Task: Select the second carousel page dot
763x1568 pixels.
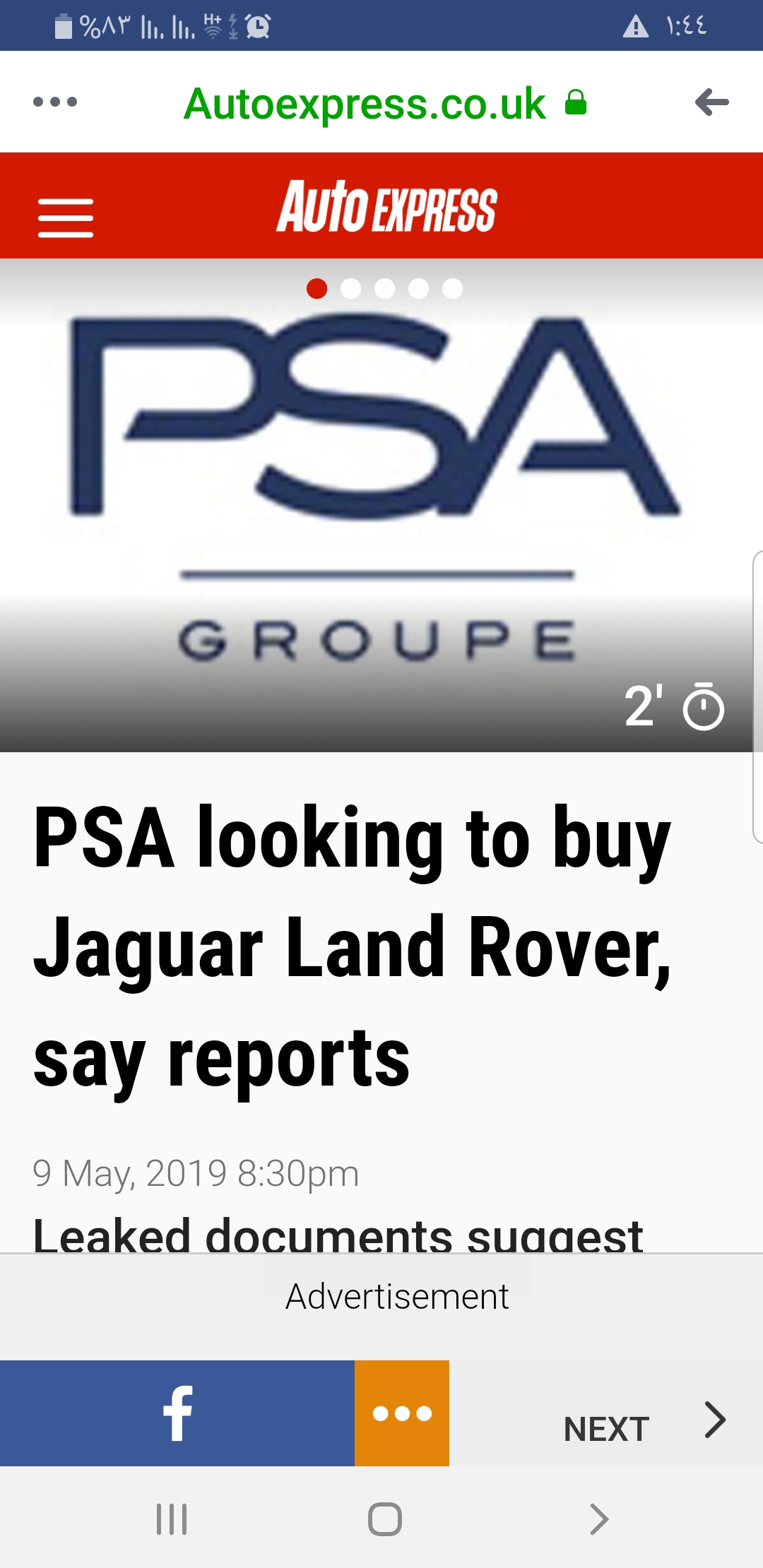Action: click(350, 289)
